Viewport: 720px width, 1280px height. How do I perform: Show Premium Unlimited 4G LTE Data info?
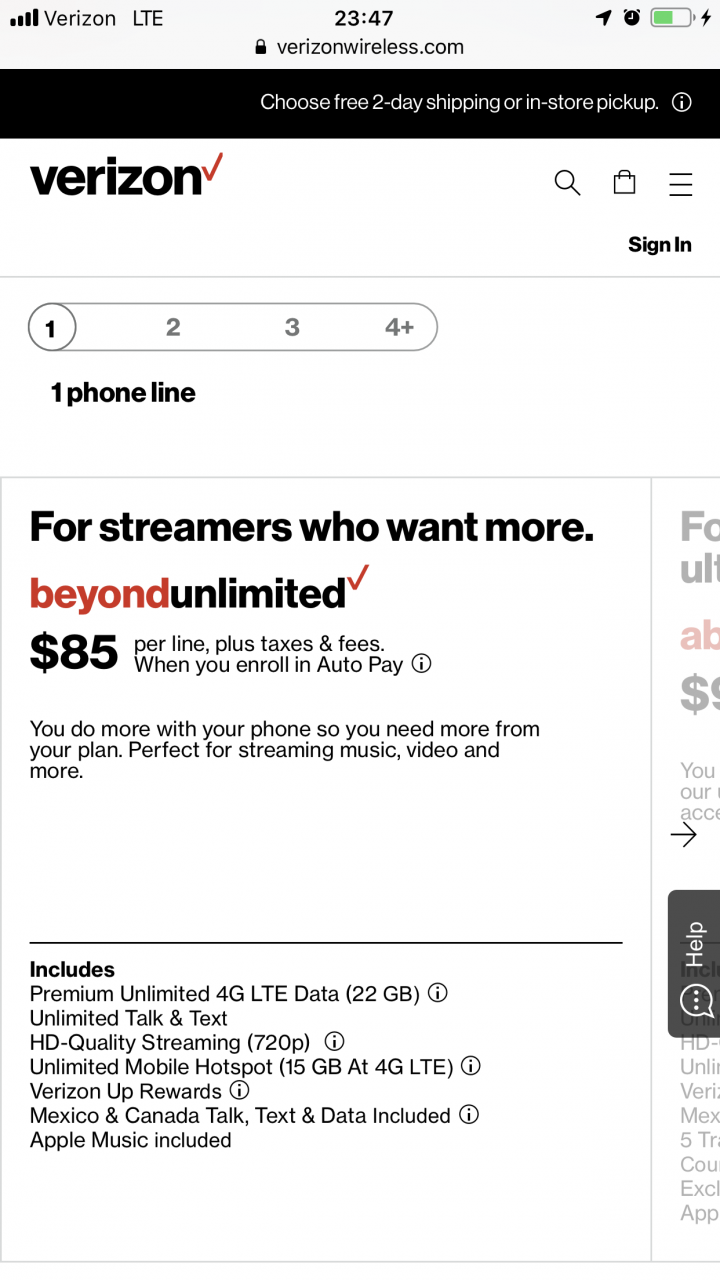point(438,993)
